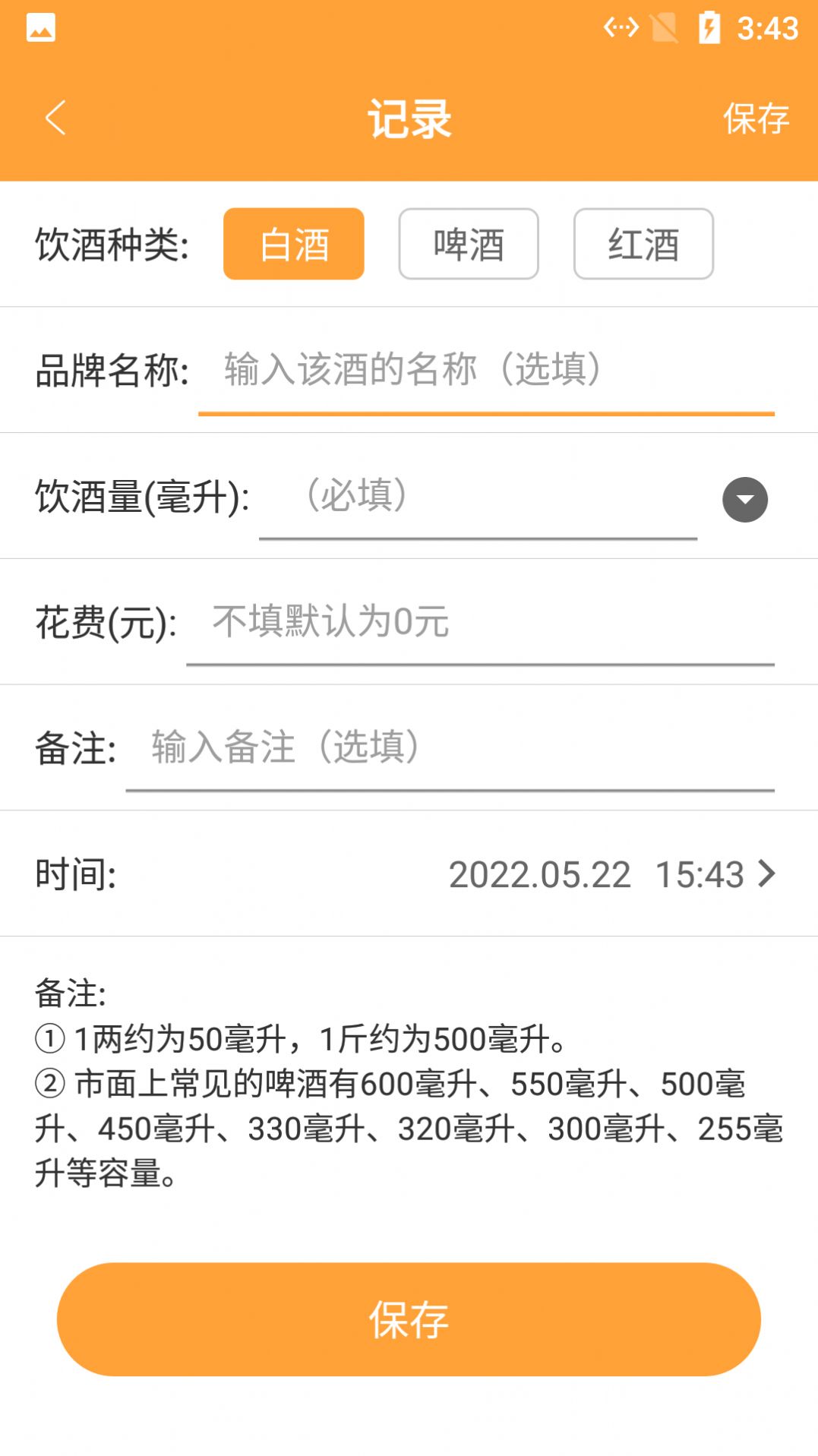The image size is (818, 1456).
Task: Select 白酒 as the drink type
Action: click(293, 243)
